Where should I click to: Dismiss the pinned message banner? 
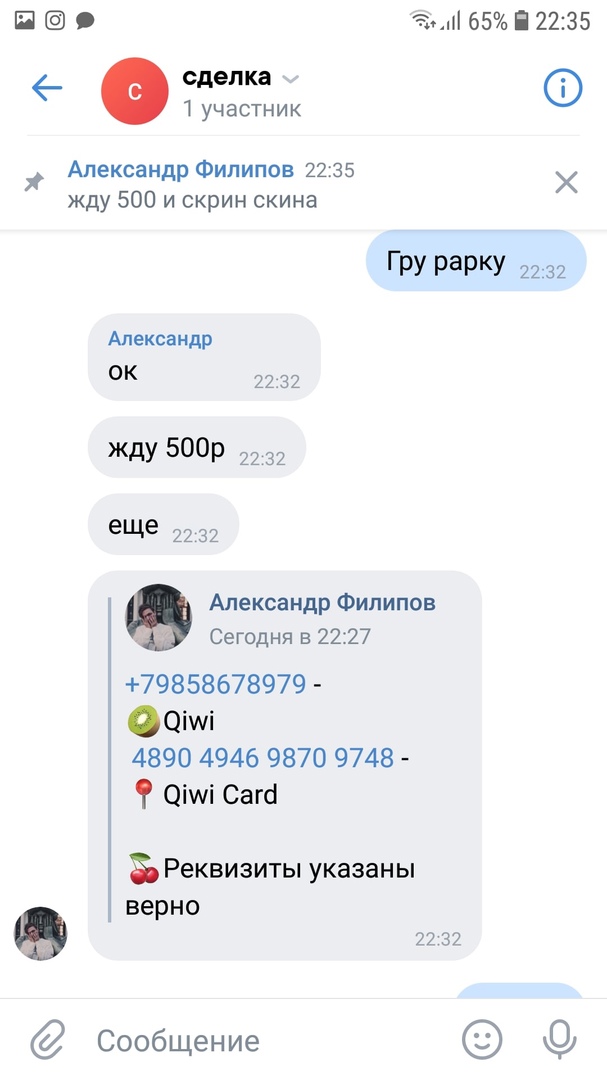pos(566,182)
